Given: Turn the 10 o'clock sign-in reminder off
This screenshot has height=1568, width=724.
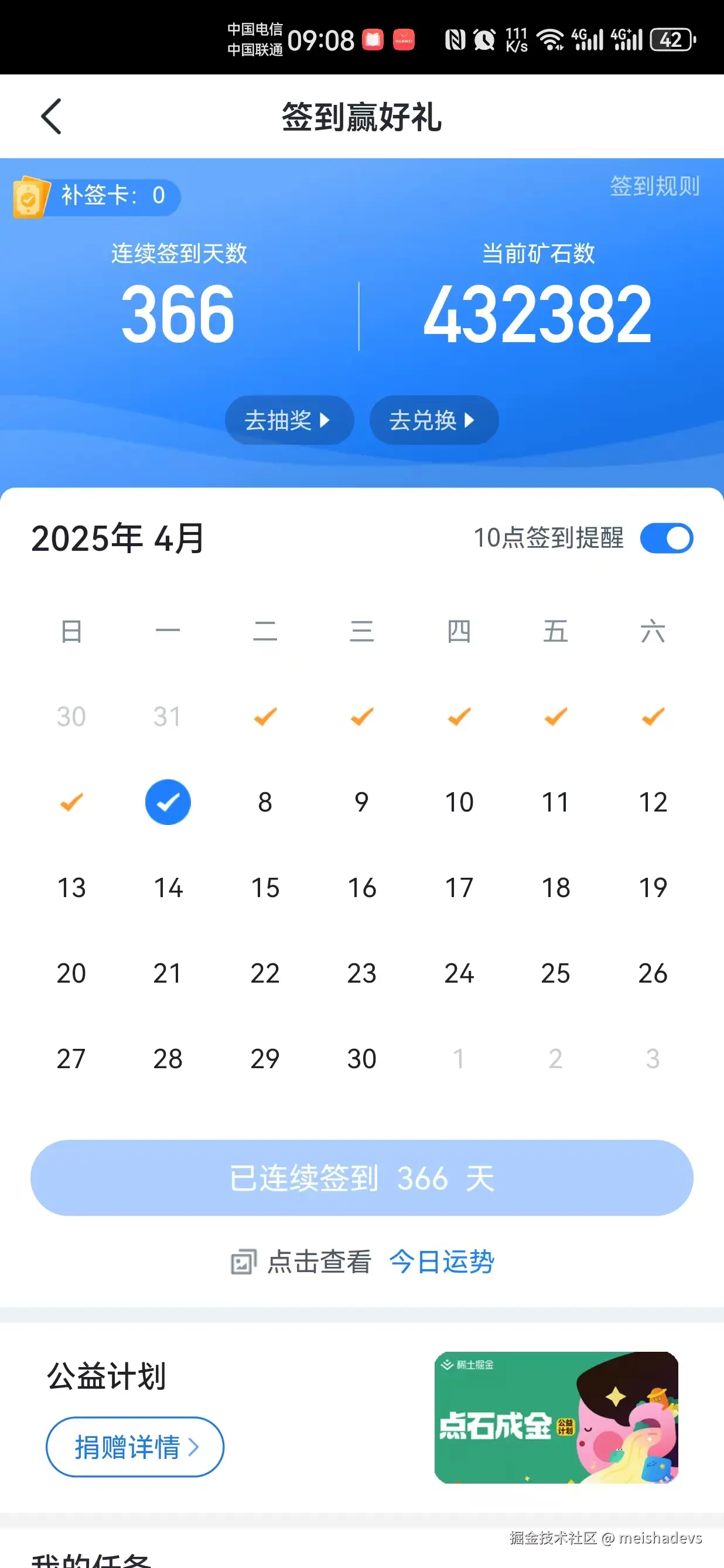Looking at the screenshot, I should tap(667, 538).
